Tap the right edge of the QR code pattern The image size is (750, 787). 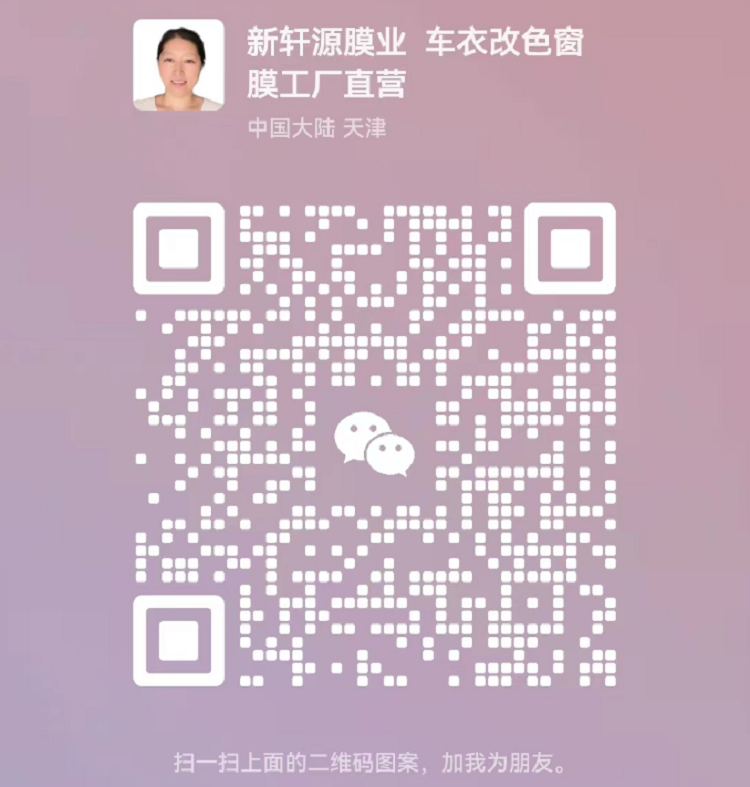coord(610,443)
